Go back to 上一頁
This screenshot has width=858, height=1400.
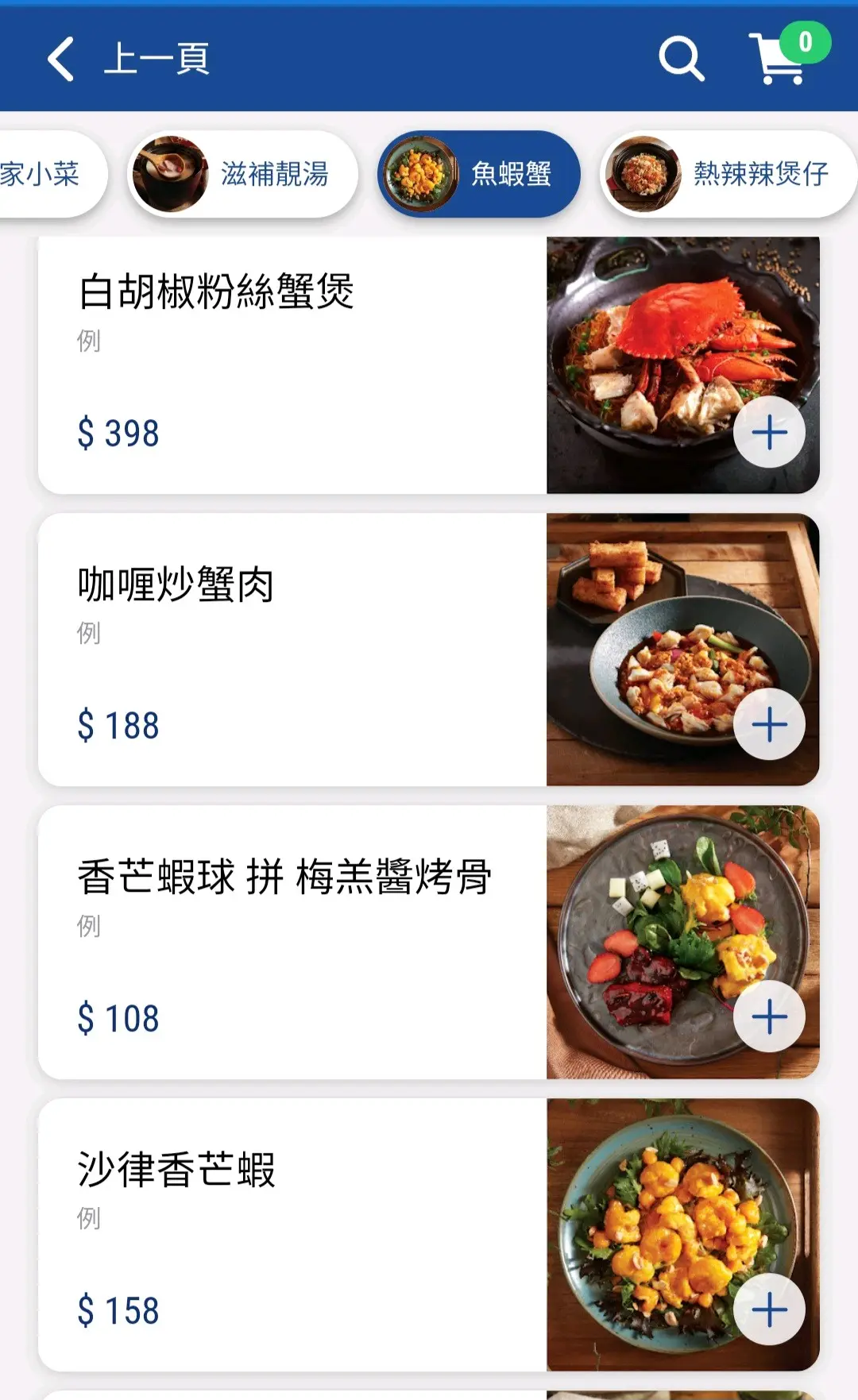pyautogui.click(x=127, y=59)
